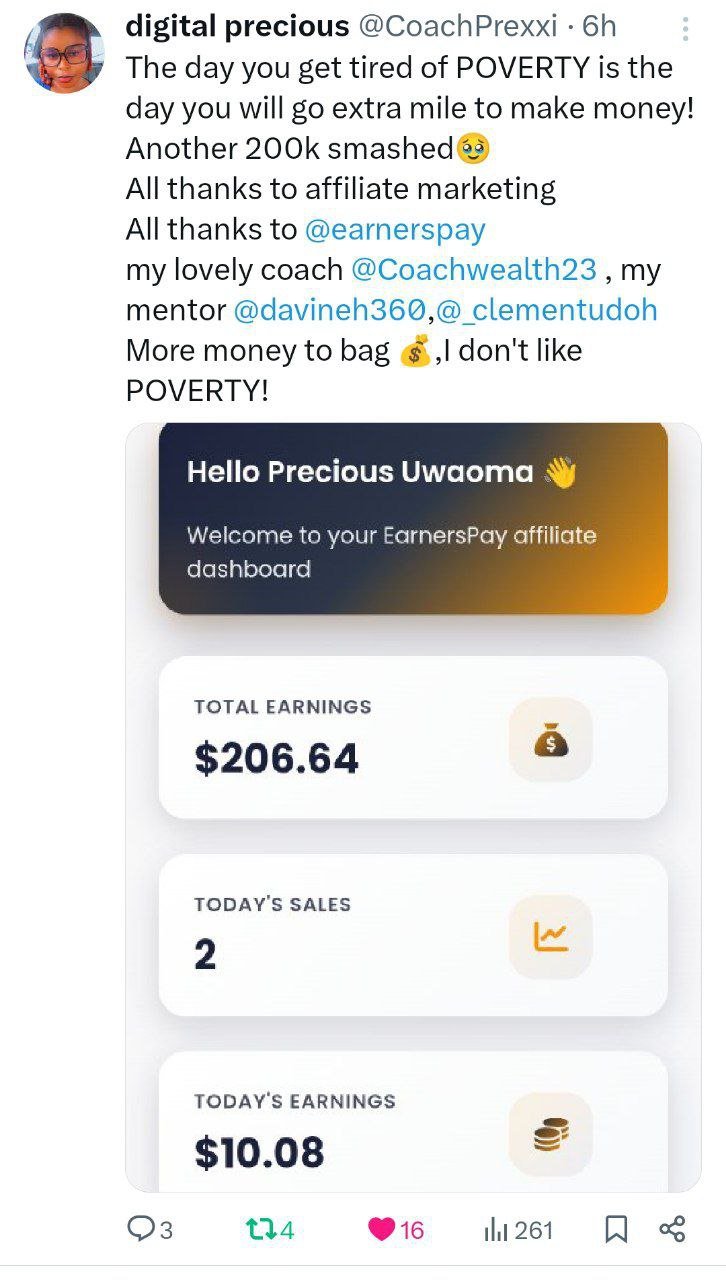Open the @earnerspay mention link
This screenshot has height=1280, width=726.
(x=394, y=229)
